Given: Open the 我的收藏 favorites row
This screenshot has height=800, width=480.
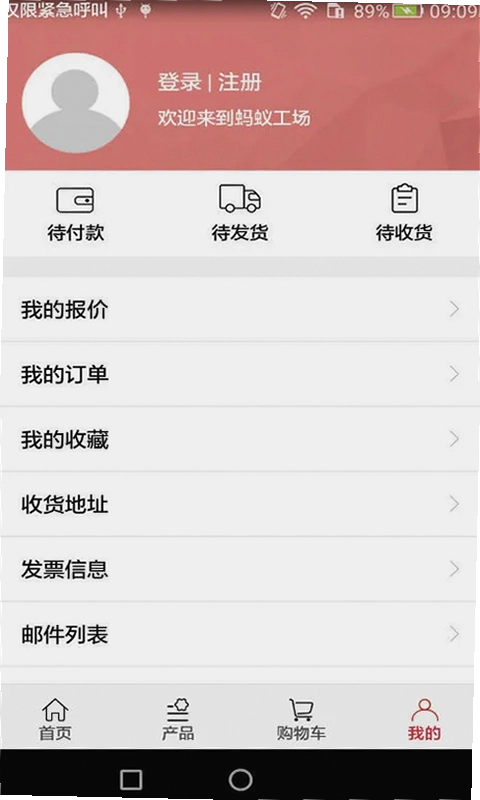Looking at the screenshot, I should pos(240,439).
